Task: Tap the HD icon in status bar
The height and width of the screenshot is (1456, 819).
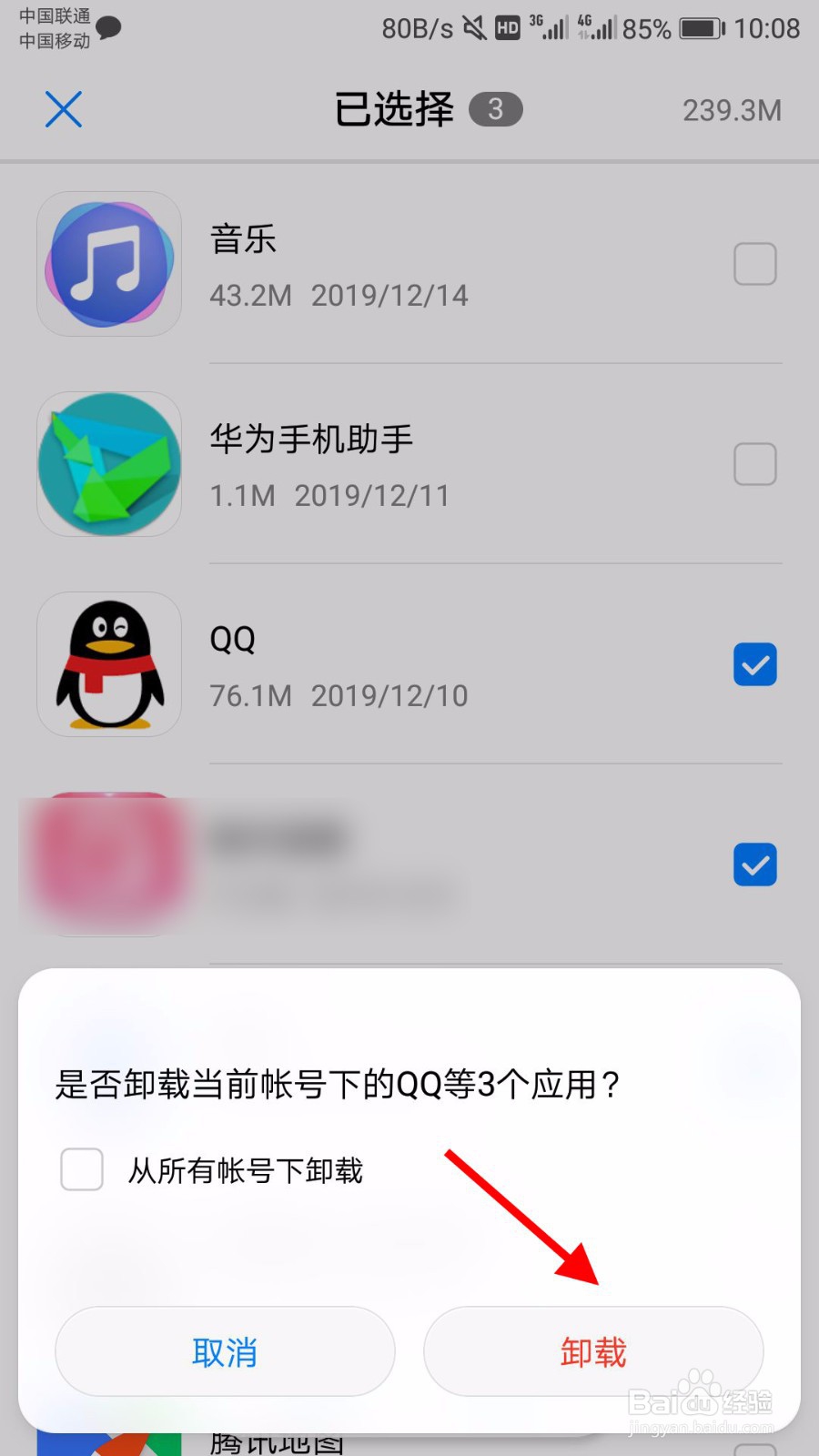Action: 510,27
